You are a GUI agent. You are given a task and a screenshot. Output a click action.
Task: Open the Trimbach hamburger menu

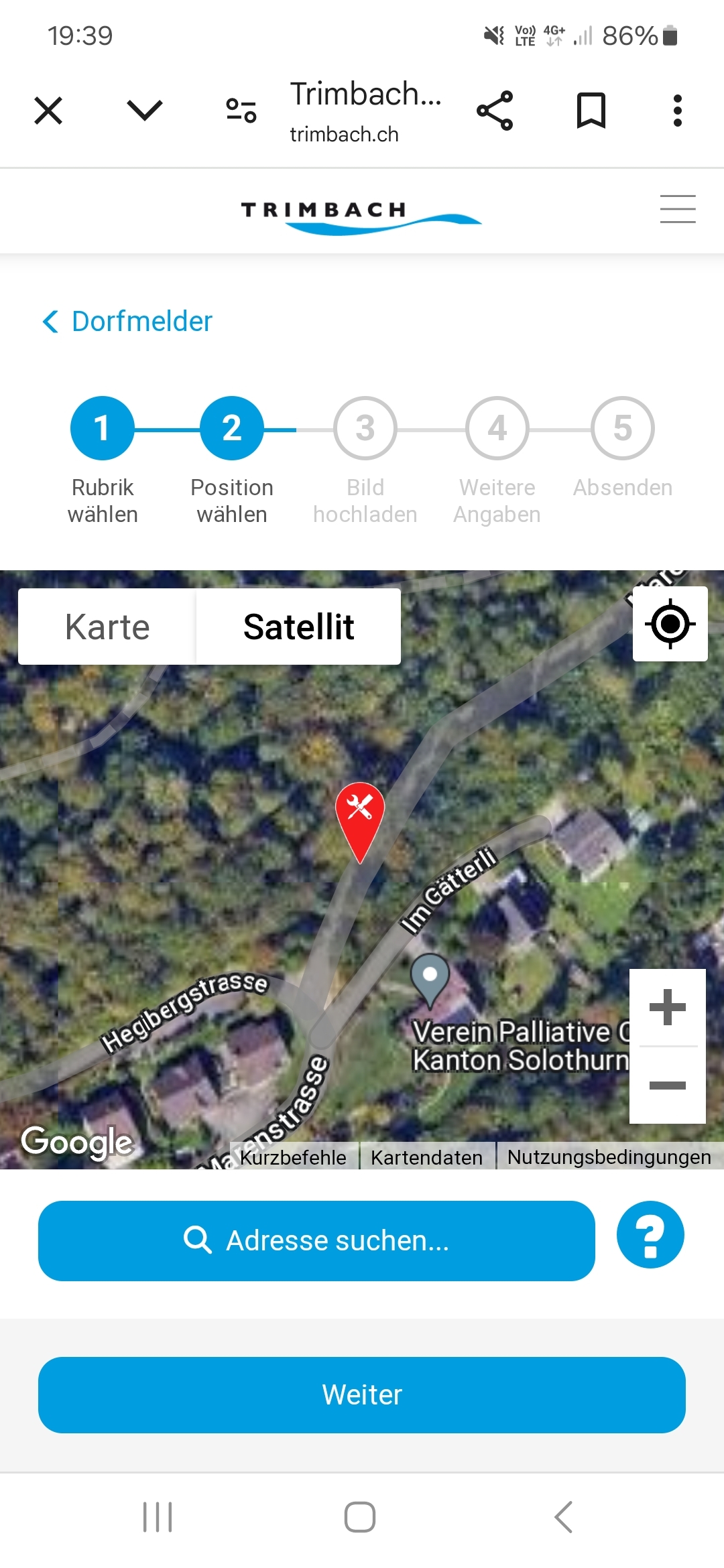pos(678,209)
